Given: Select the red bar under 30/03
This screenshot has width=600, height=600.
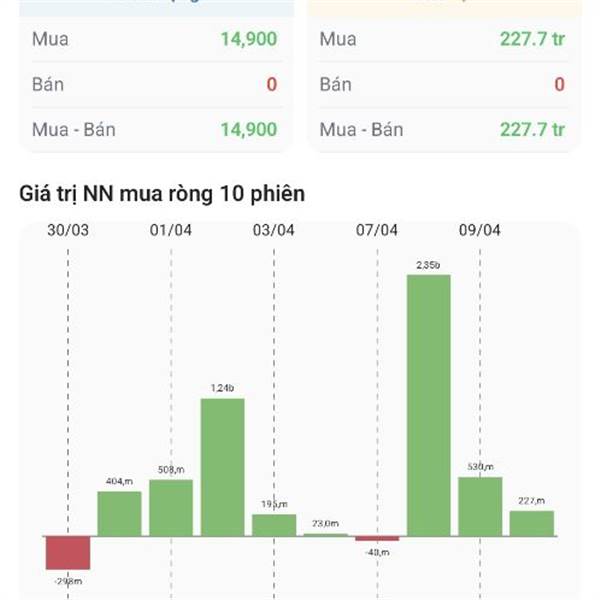Looking at the screenshot, I should pyautogui.click(x=68, y=553).
